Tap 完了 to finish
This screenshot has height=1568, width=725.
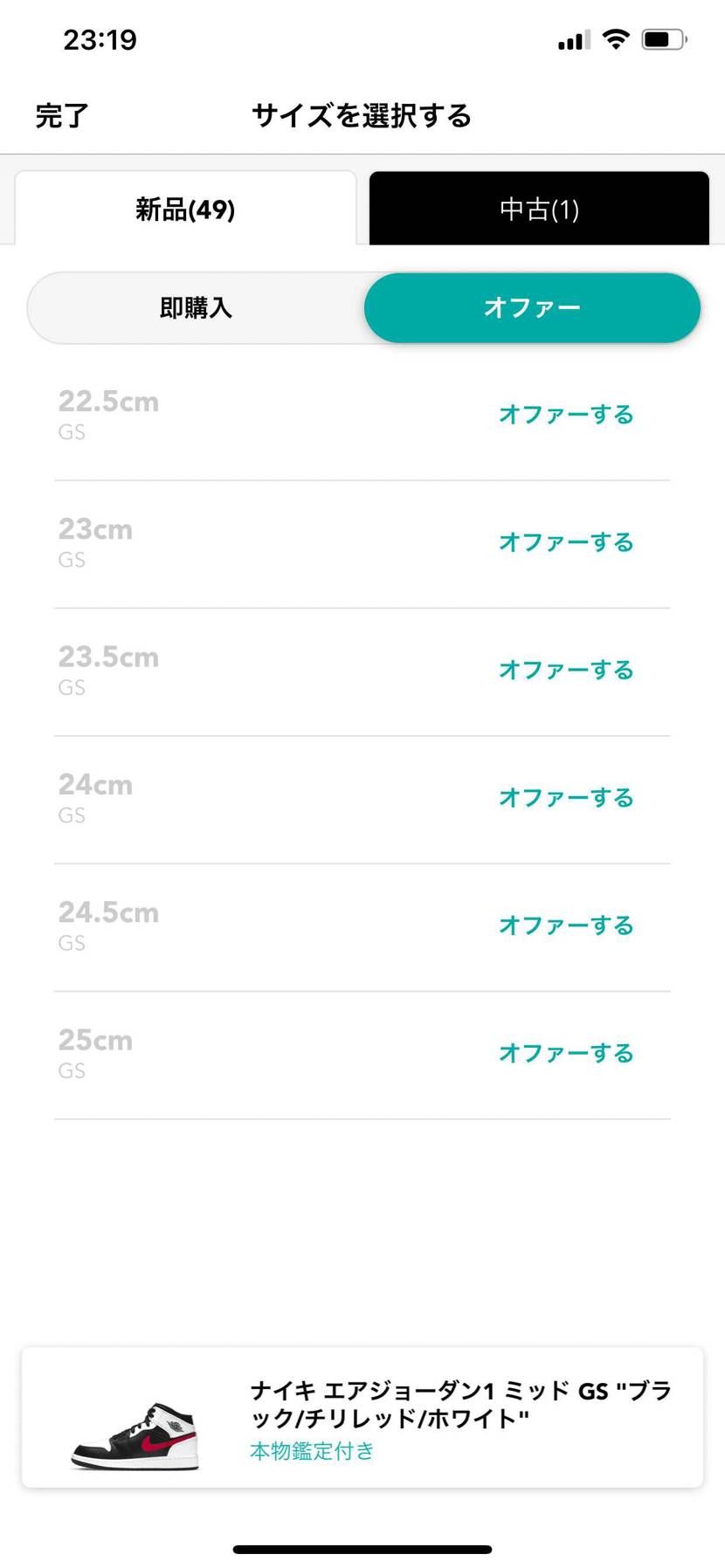(58, 114)
